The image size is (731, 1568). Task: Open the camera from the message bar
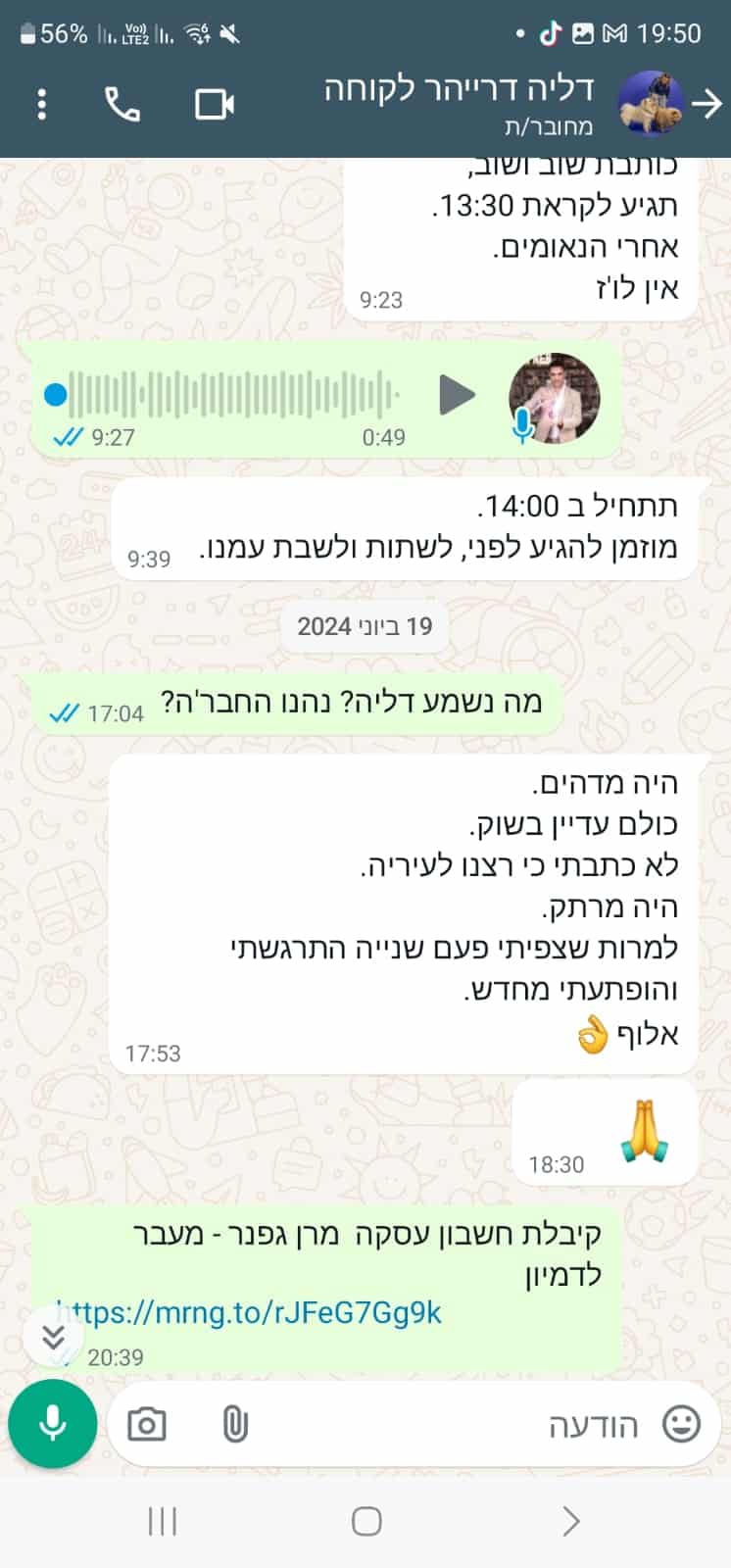[147, 1424]
